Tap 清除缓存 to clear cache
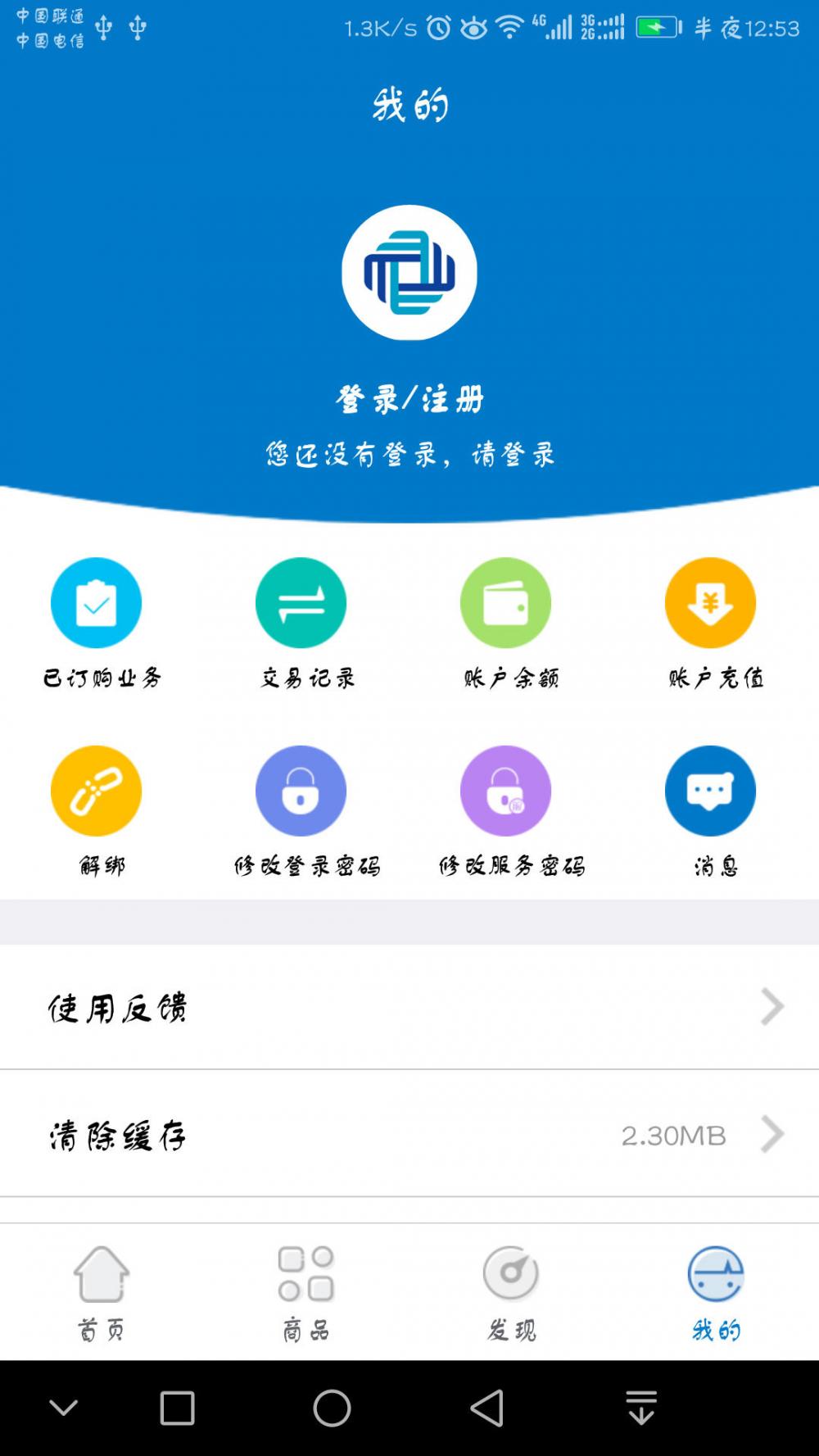This screenshot has width=819, height=1456. [x=409, y=1134]
